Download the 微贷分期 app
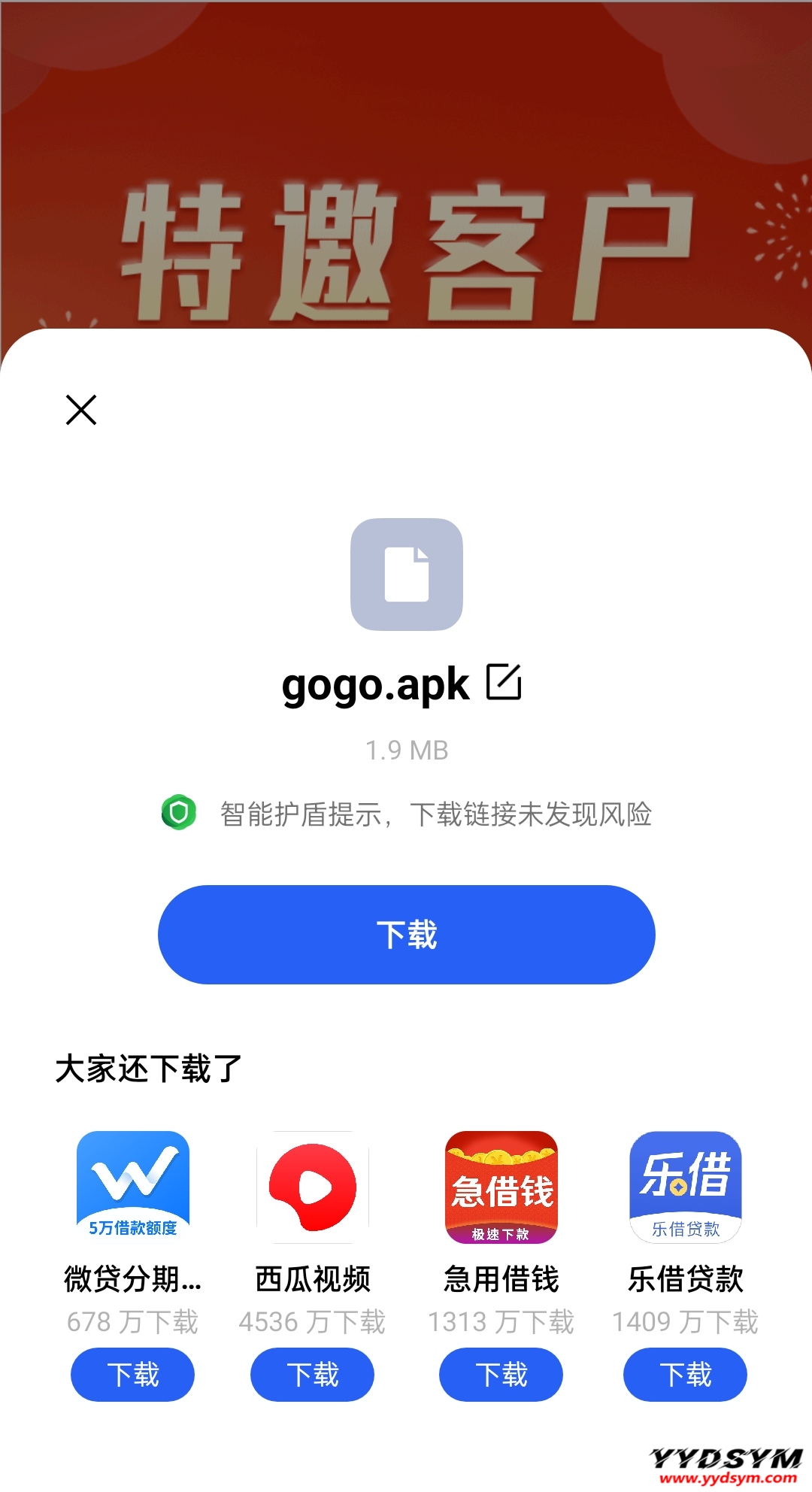Screen dimensions: 812x1492 click(133, 1375)
